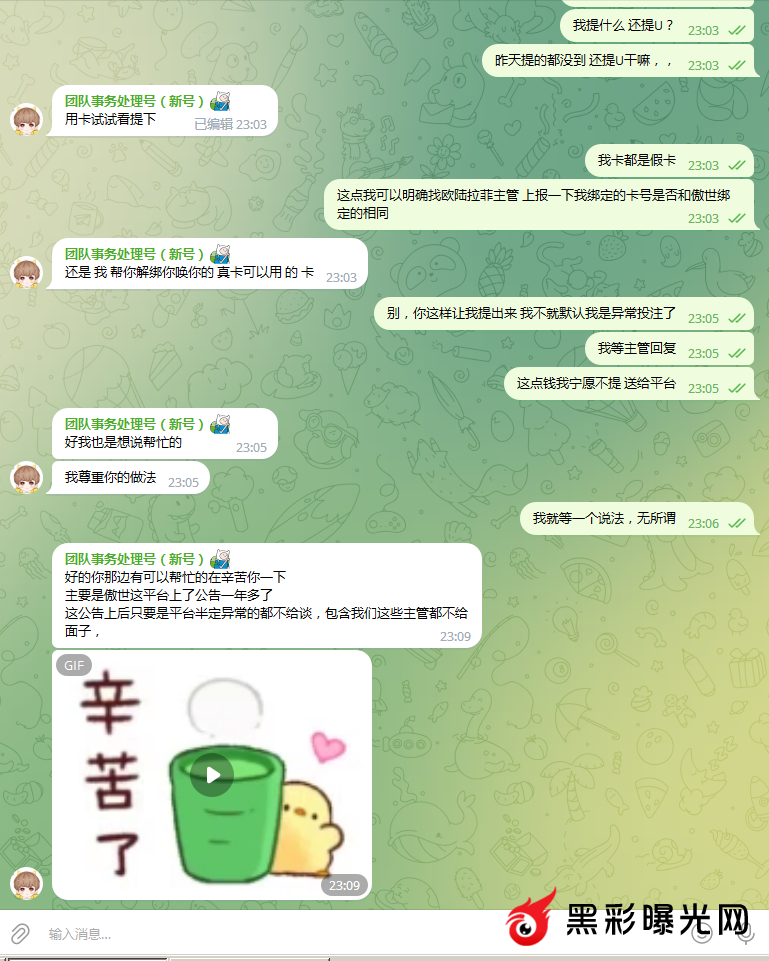The width and height of the screenshot is (769, 961).
Task: Open the avatar beside the 辛苦了 GIF
Action: pos(26,883)
